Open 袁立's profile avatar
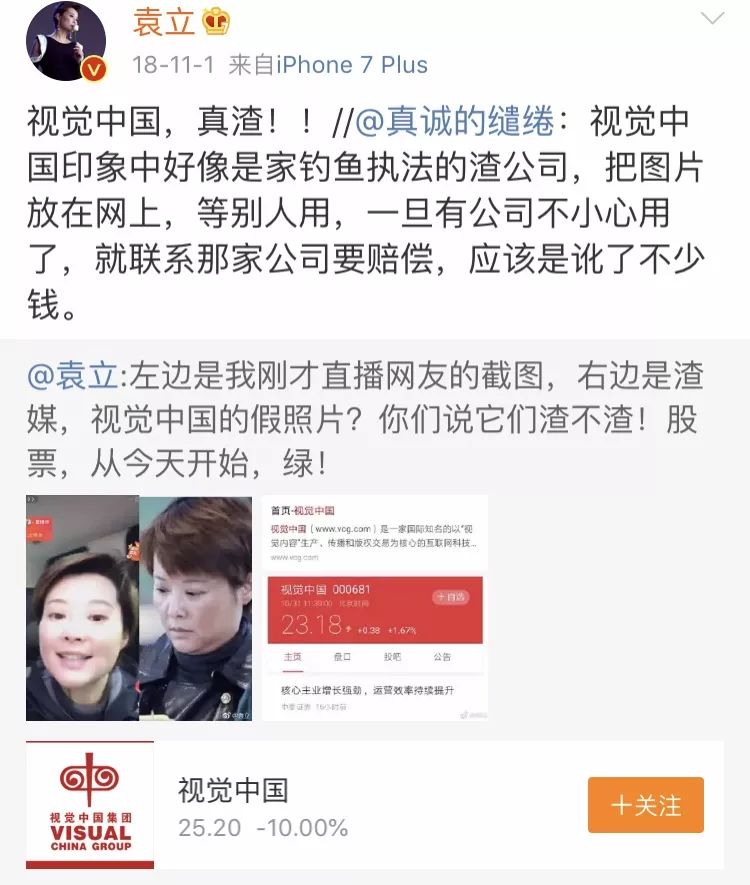This screenshot has height=885, width=750. click(x=66, y=41)
